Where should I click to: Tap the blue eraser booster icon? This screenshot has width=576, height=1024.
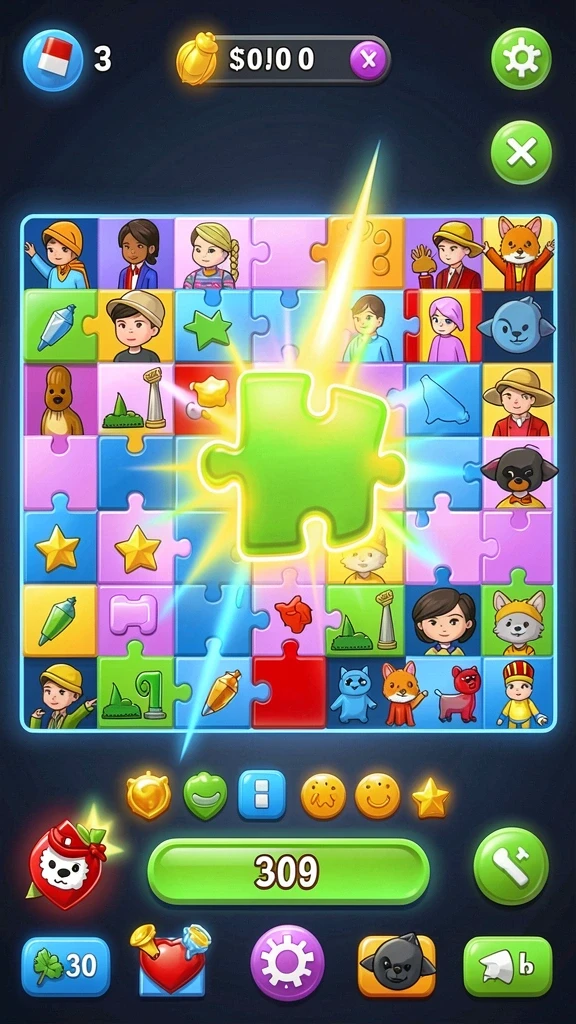52,60
